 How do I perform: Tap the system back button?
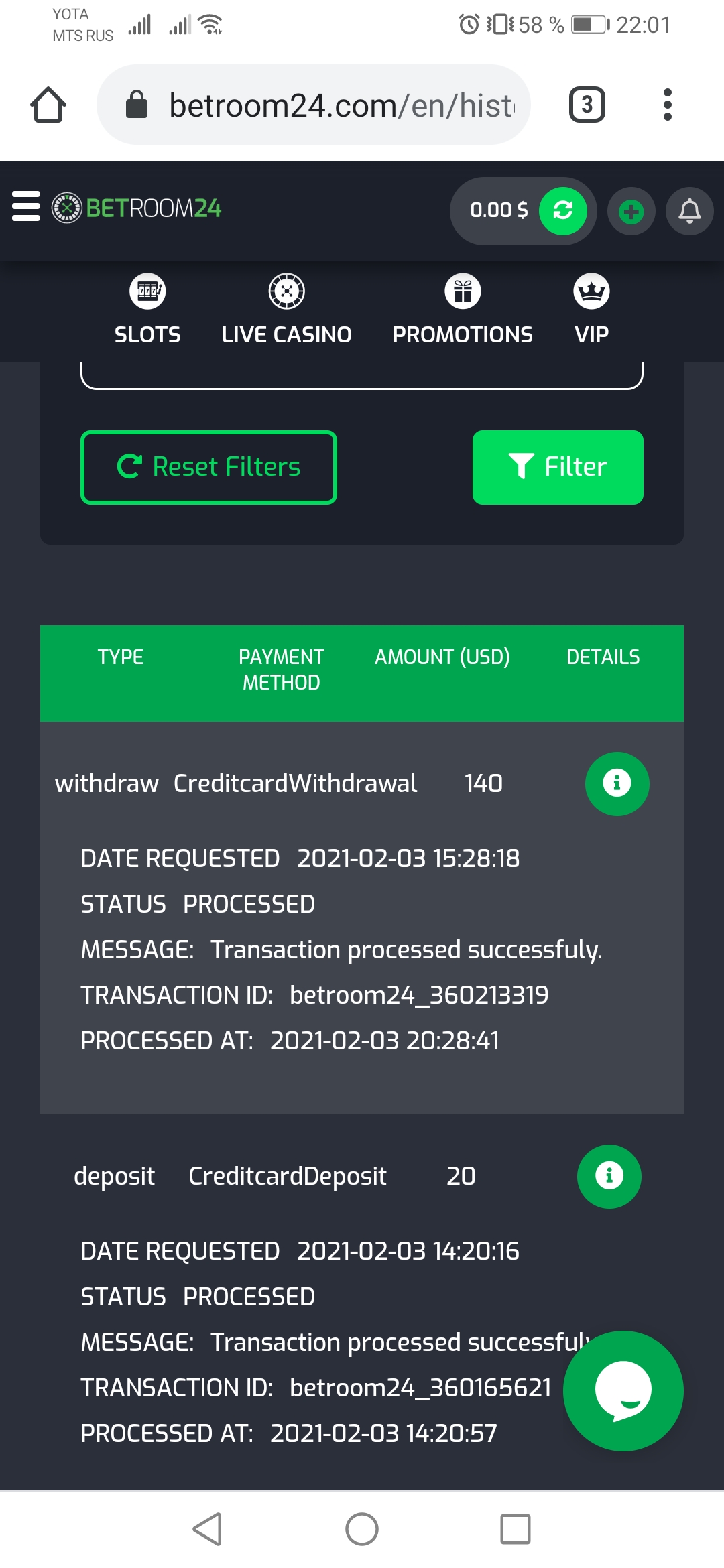pyautogui.click(x=207, y=1529)
